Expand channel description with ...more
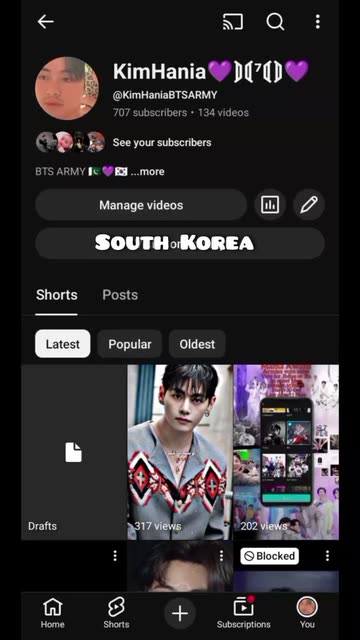The image size is (360, 640). (x=147, y=171)
